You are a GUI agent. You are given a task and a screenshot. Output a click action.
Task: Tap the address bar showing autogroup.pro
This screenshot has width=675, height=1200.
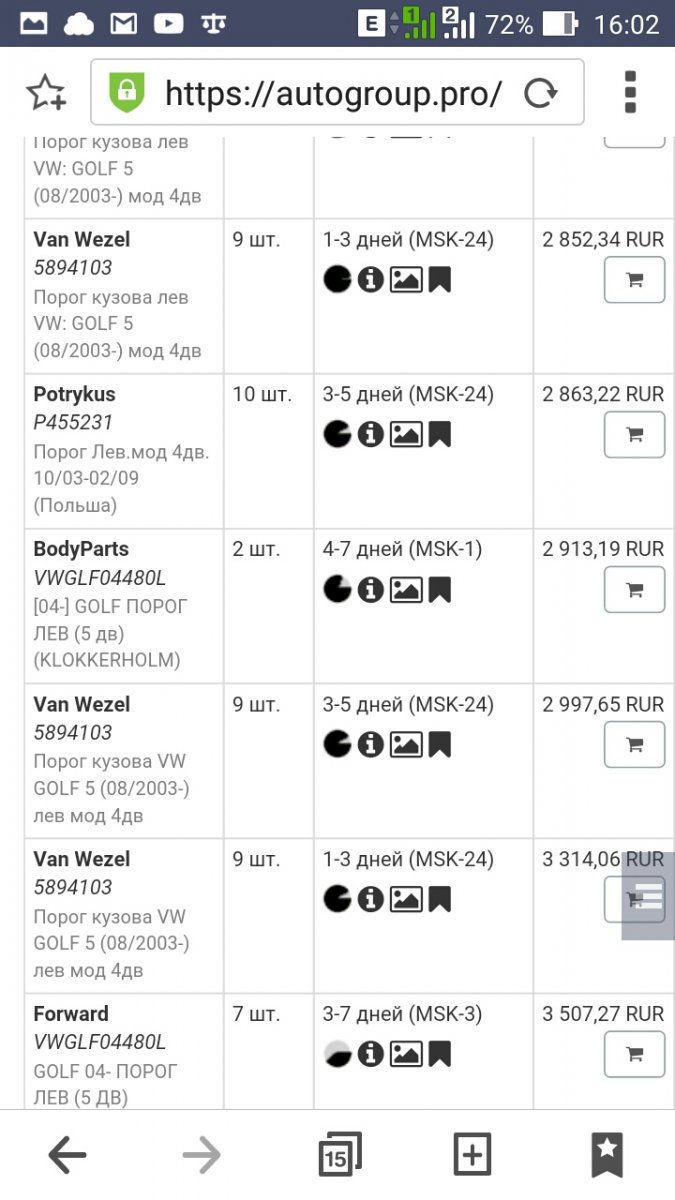(337, 93)
